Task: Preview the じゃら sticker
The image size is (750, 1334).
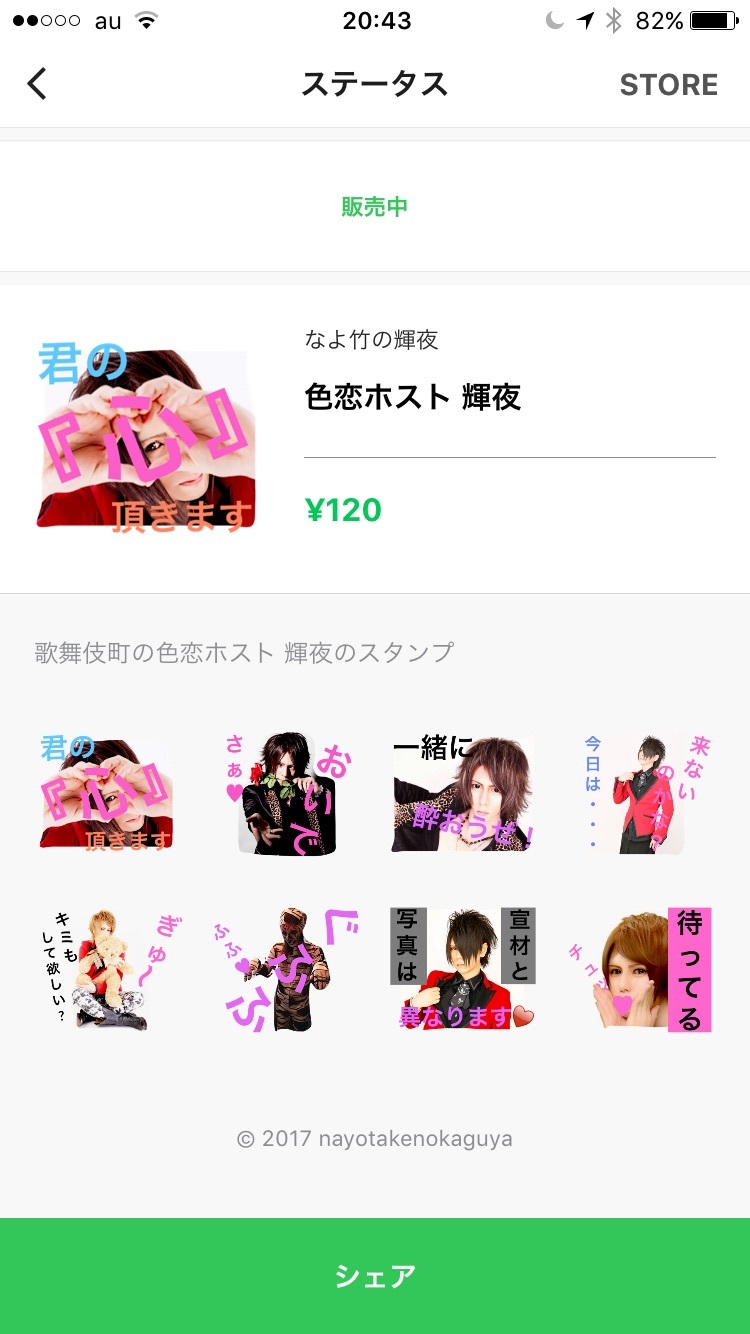Action: tap(285, 970)
